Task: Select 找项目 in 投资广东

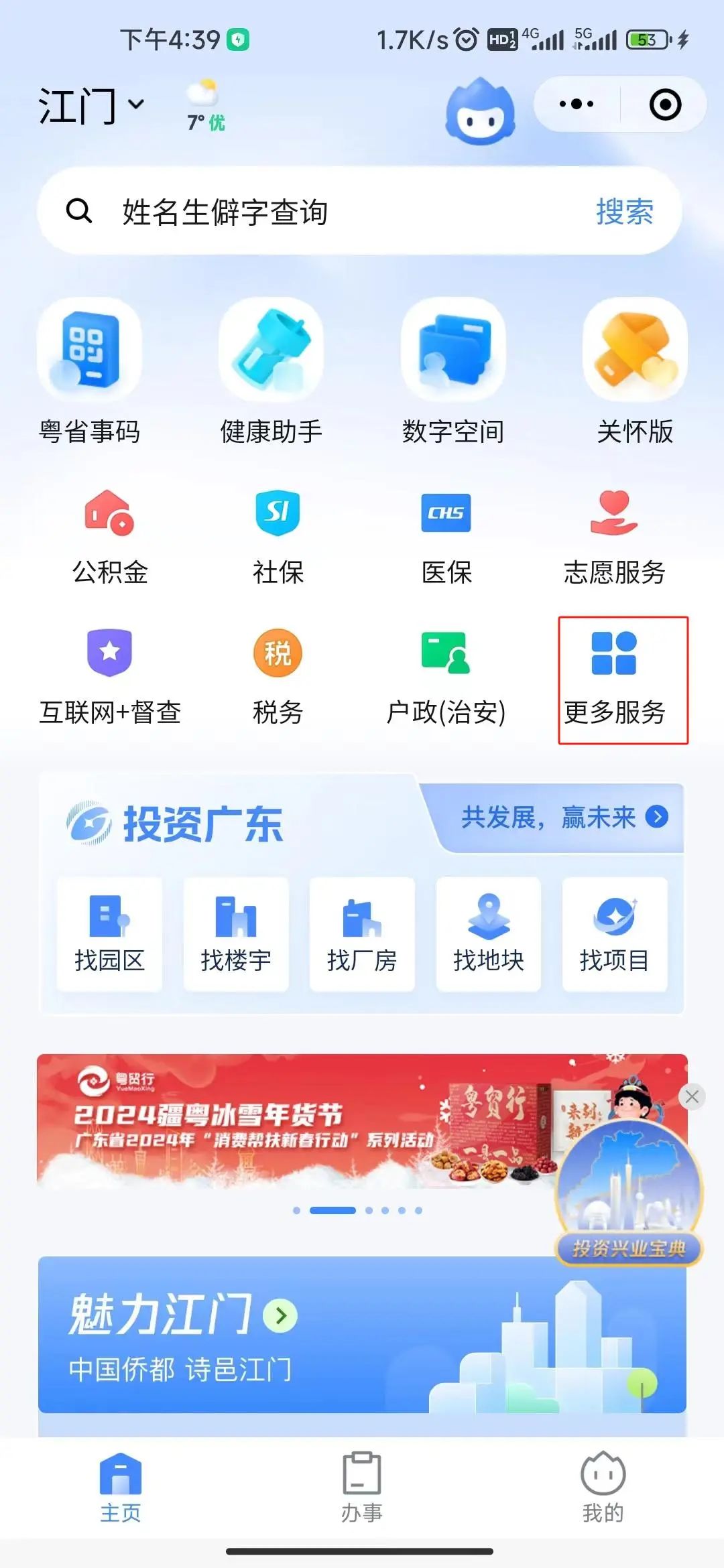Action: pos(614,934)
